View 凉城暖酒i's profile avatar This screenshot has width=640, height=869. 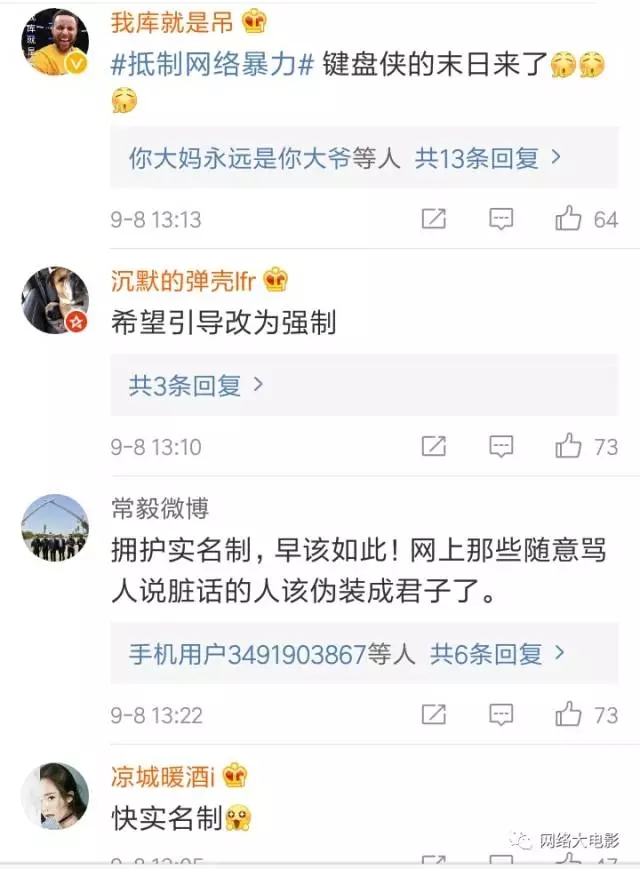tap(55, 795)
